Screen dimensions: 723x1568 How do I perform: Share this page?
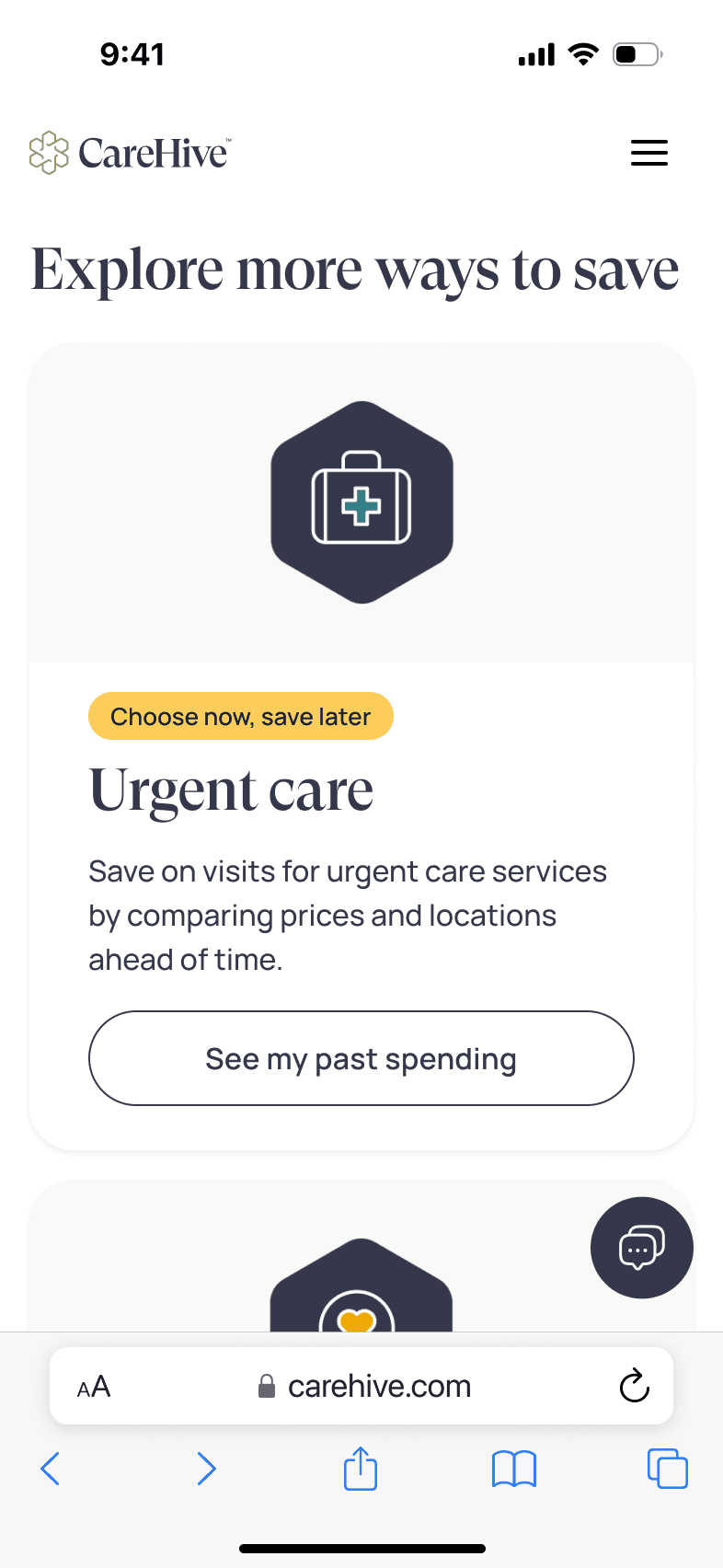361,1469
